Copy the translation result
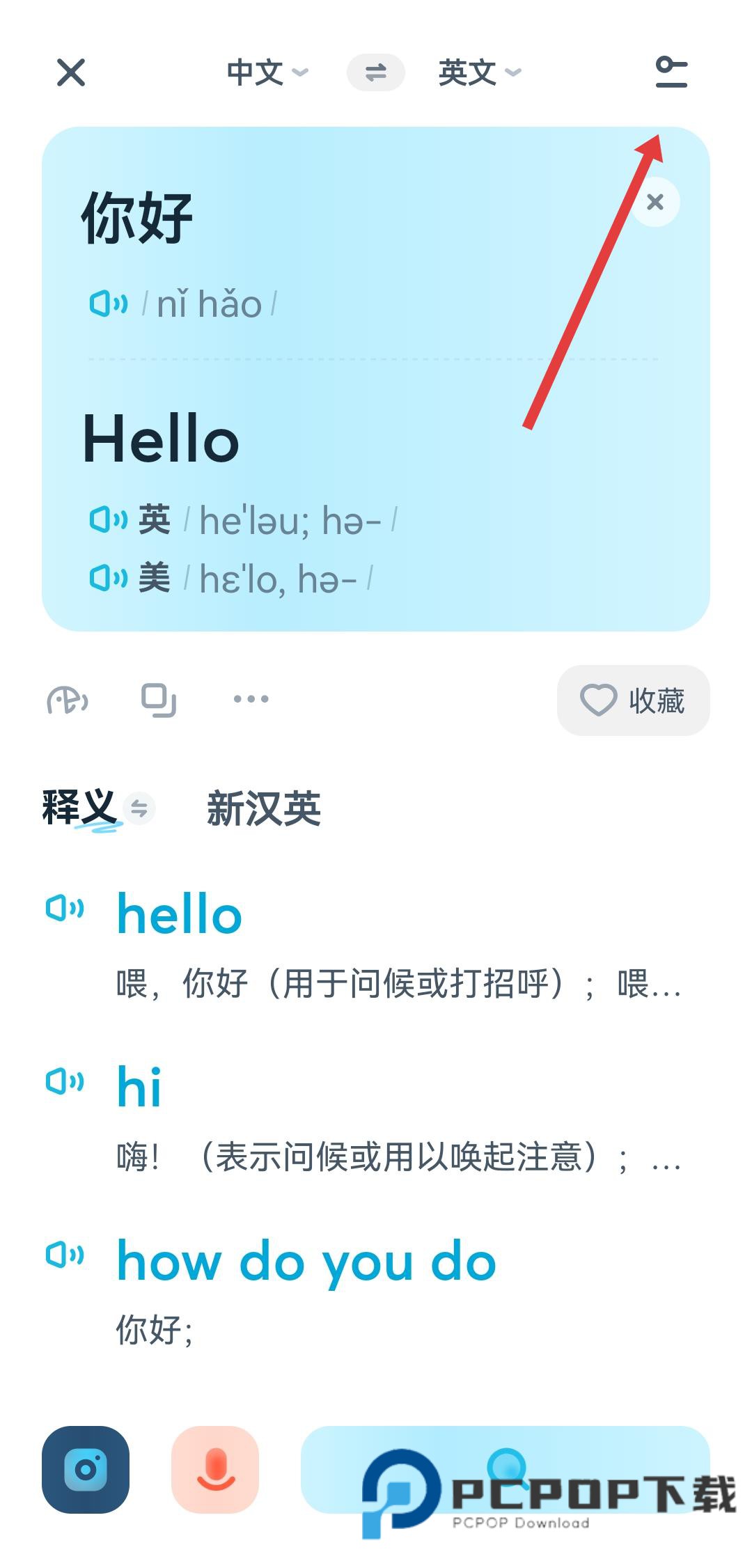 pos(159,700)
